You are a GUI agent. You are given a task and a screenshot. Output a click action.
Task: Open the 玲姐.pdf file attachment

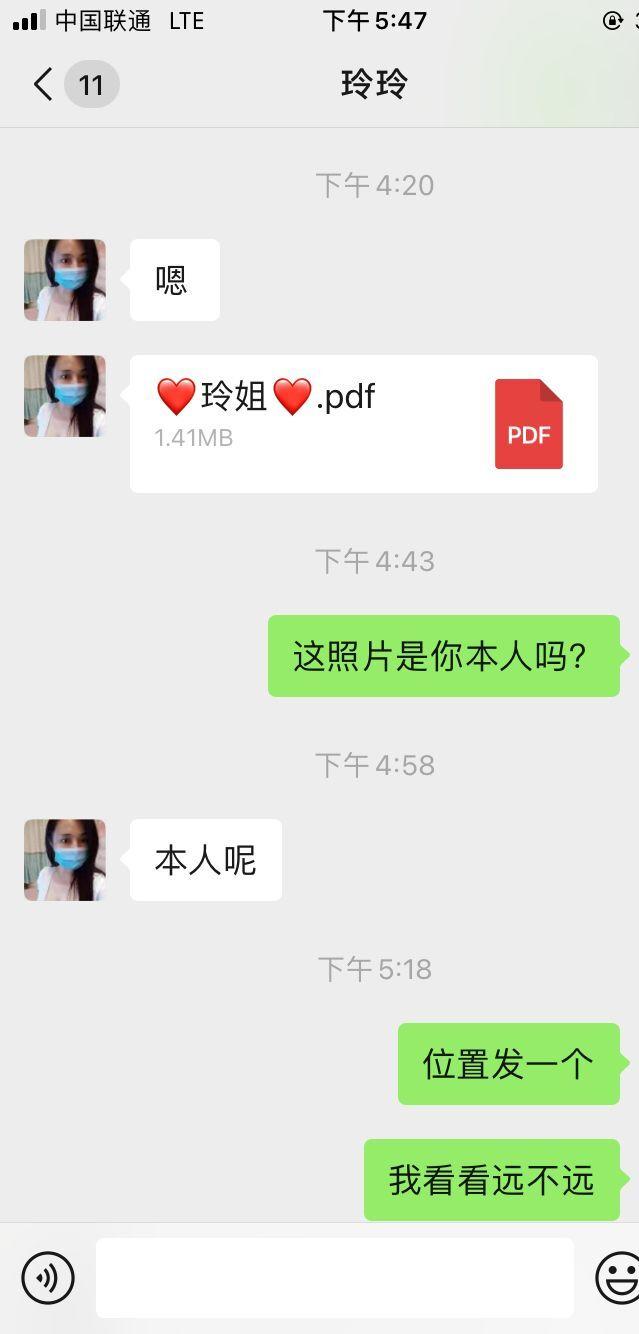[363, 423]
